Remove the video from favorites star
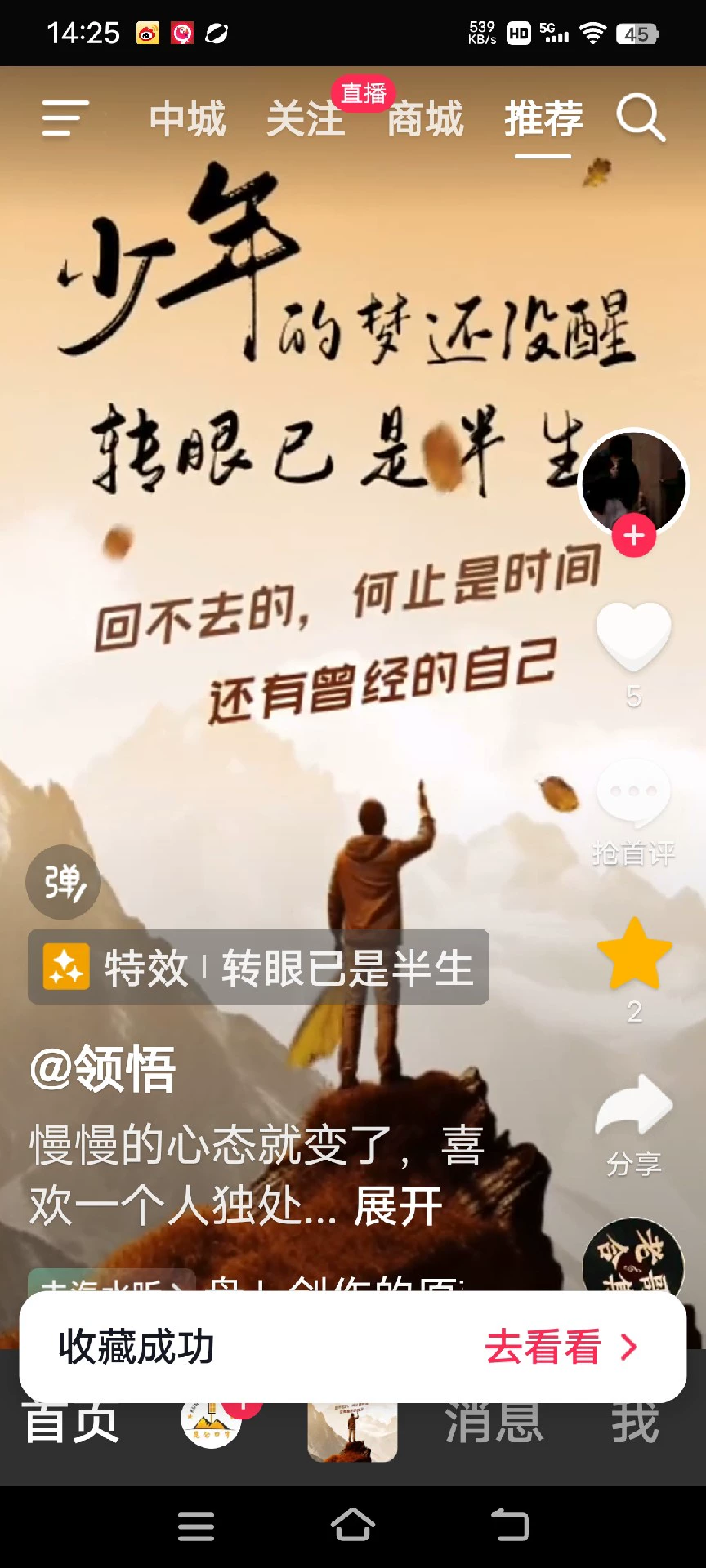 pos(634,953)
